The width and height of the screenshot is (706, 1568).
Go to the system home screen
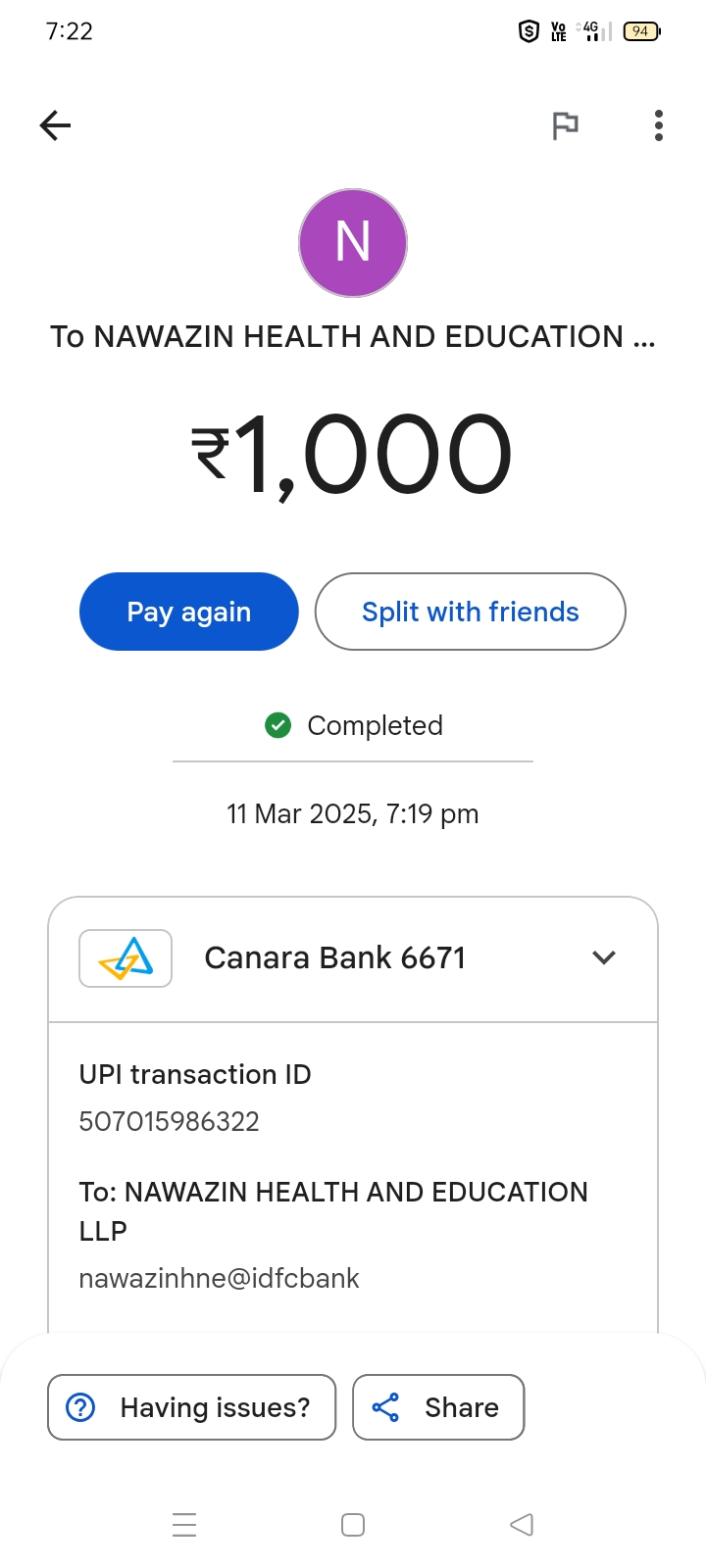[353, 1525]
